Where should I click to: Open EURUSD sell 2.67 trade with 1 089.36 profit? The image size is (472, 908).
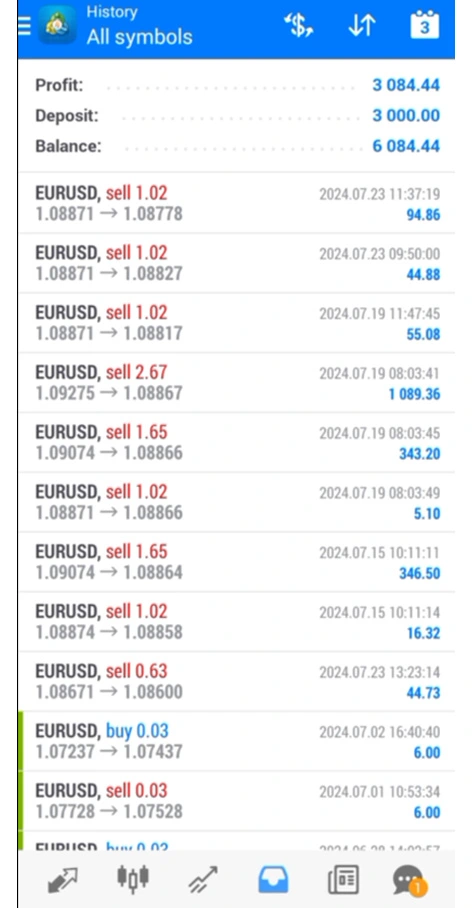(x=236, y=383)
